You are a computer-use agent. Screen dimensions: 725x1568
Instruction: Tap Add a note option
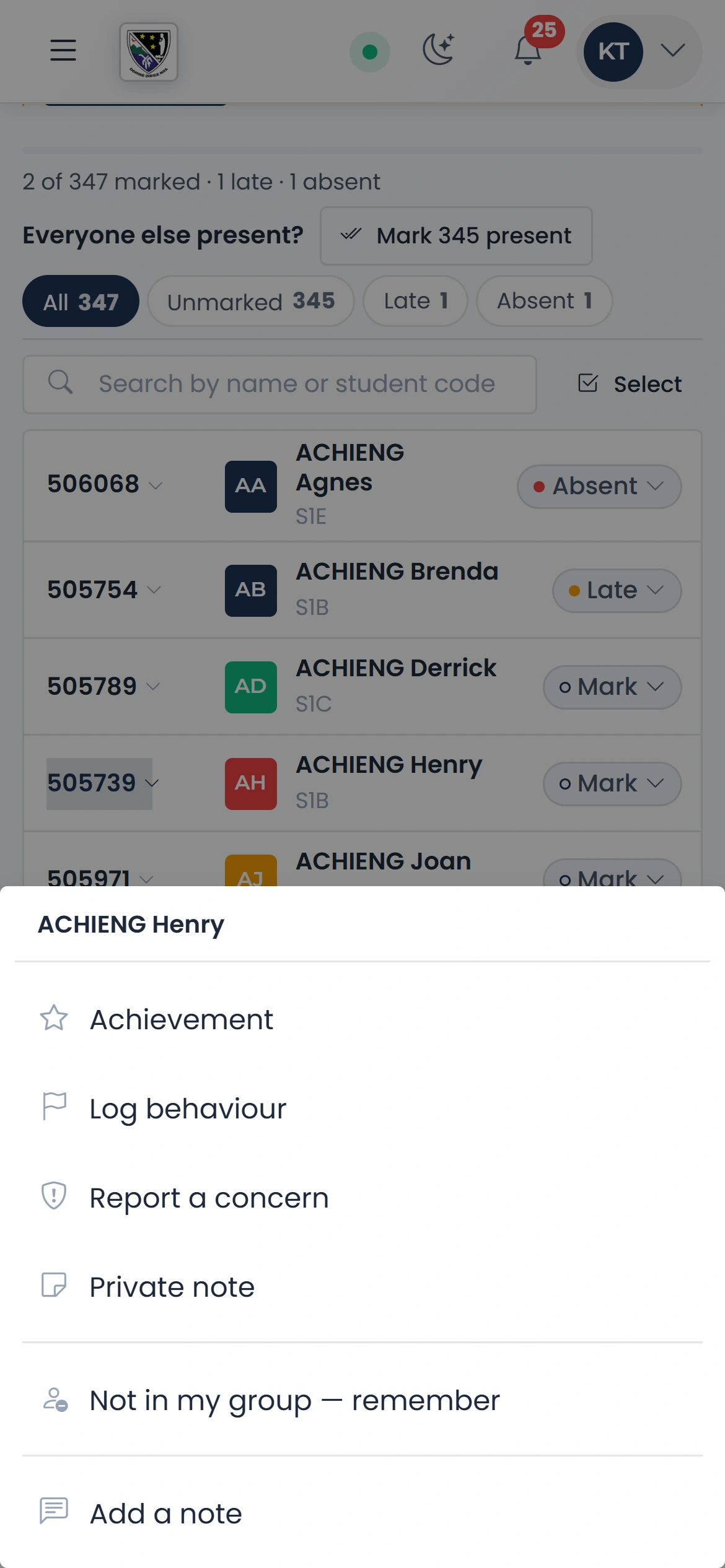point(362,1514)
